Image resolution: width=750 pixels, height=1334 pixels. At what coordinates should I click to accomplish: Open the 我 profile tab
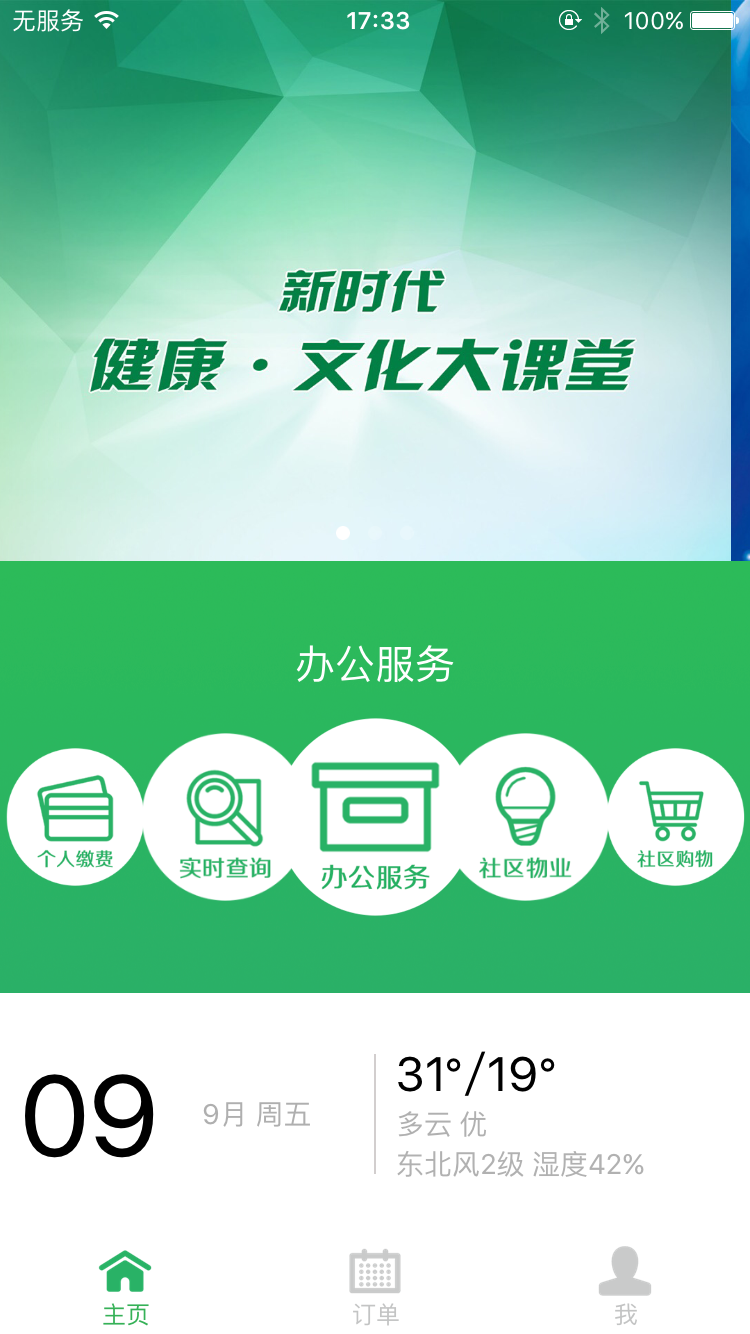point(625,1287)
